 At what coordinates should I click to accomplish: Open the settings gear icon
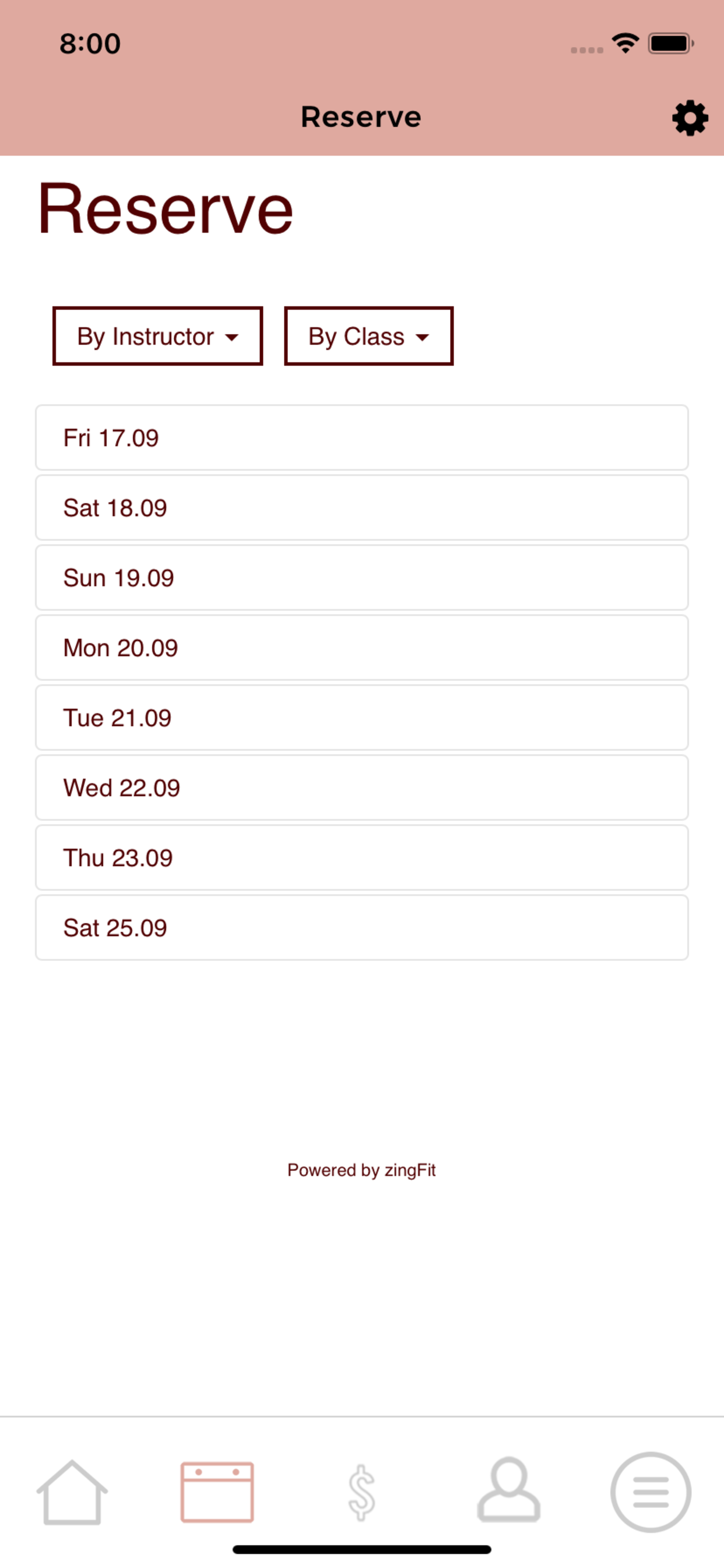(690, 117)
